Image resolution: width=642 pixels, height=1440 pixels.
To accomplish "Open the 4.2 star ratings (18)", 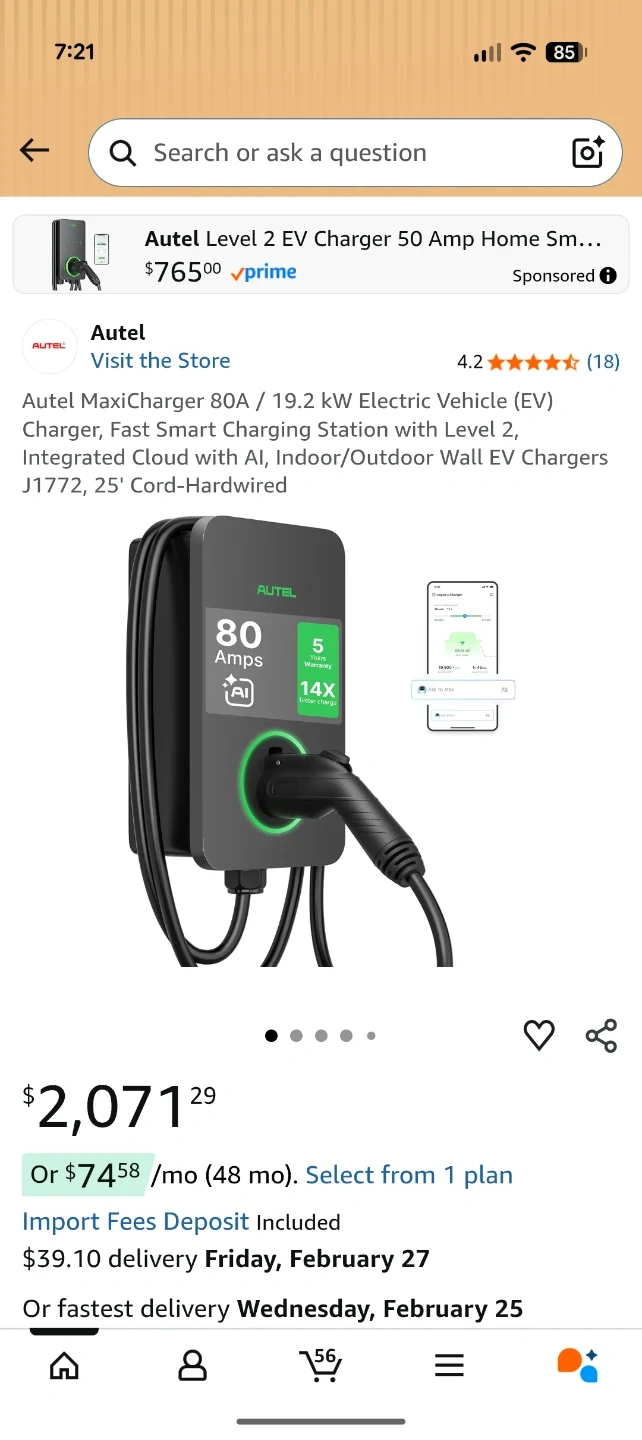I will [x=538, y=362].
